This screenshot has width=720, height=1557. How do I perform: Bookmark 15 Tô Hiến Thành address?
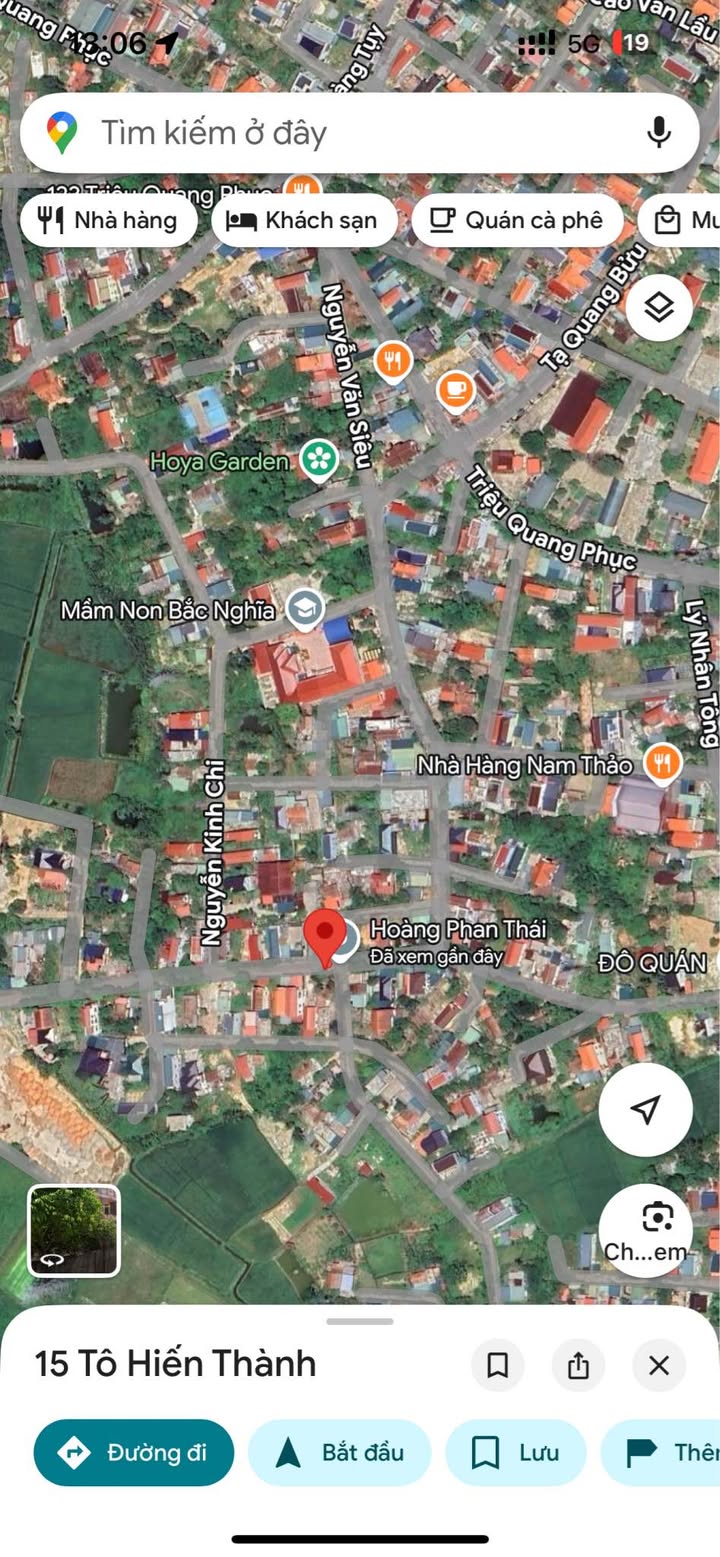pyautogui.click(x=498, y=1365)
